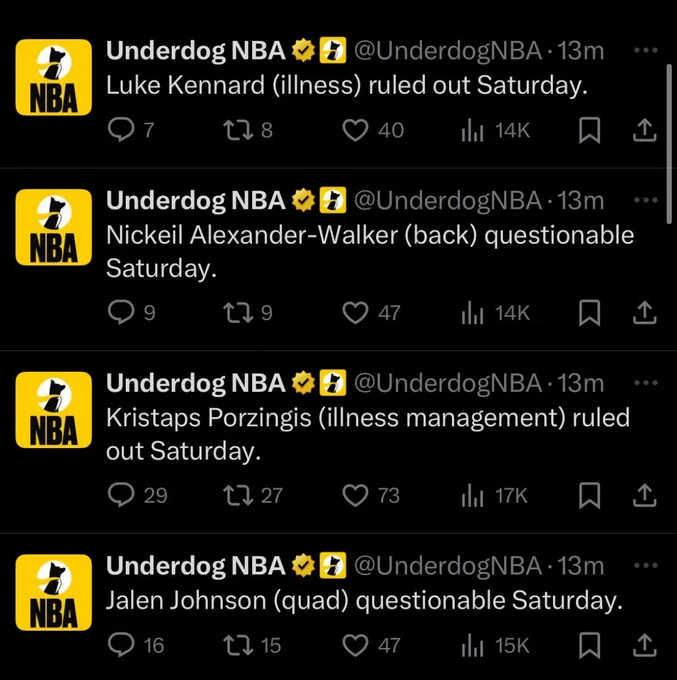This screenshot has height=680, width=677.
Task: Reply to the Luke Kennard tweet
Action: (121, 130)
